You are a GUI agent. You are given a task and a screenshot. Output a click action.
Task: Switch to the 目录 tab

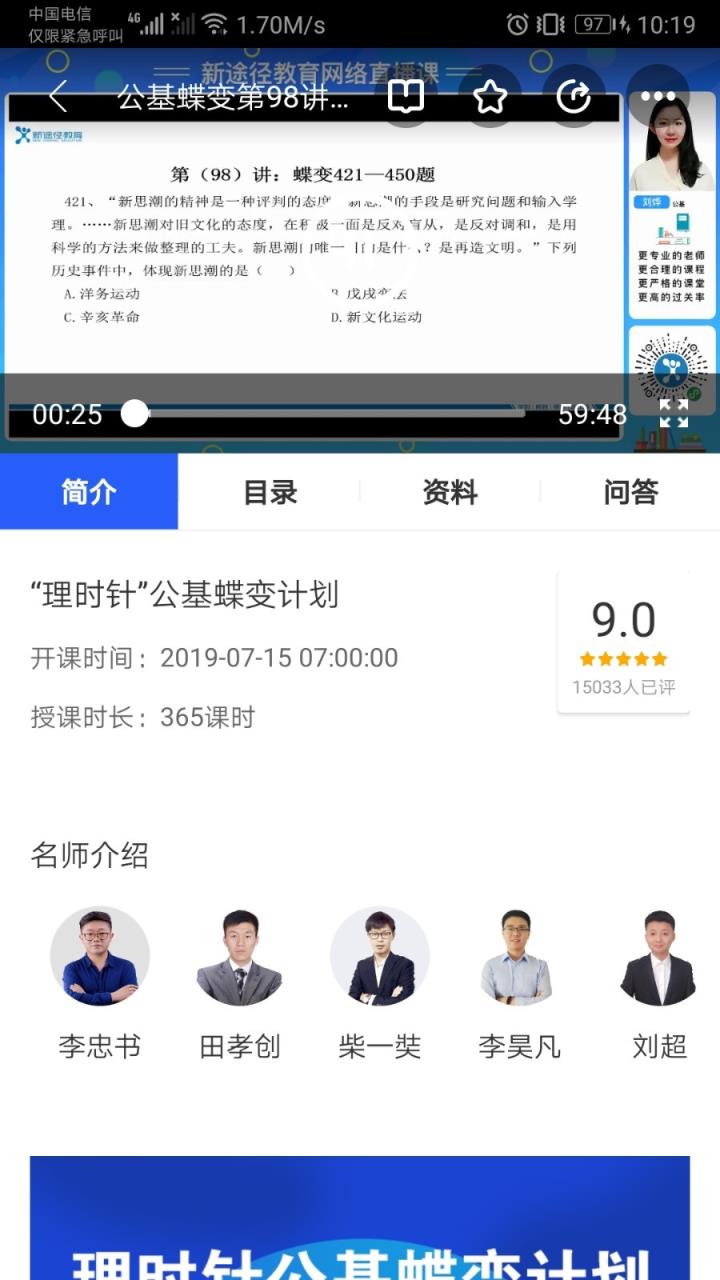pos(268,491)
